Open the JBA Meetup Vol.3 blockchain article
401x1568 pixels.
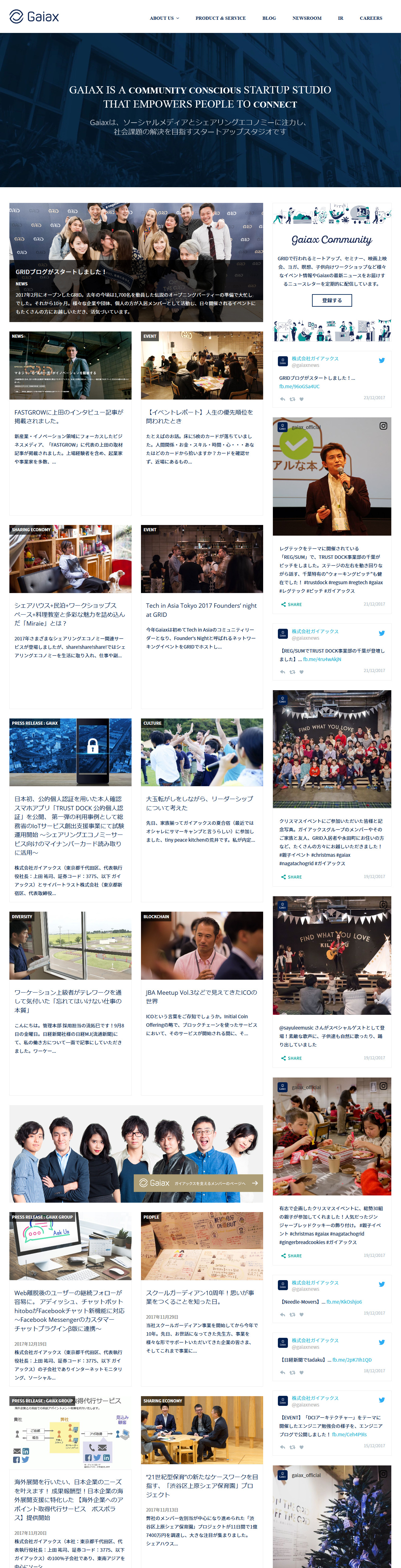tap(201, 996)
